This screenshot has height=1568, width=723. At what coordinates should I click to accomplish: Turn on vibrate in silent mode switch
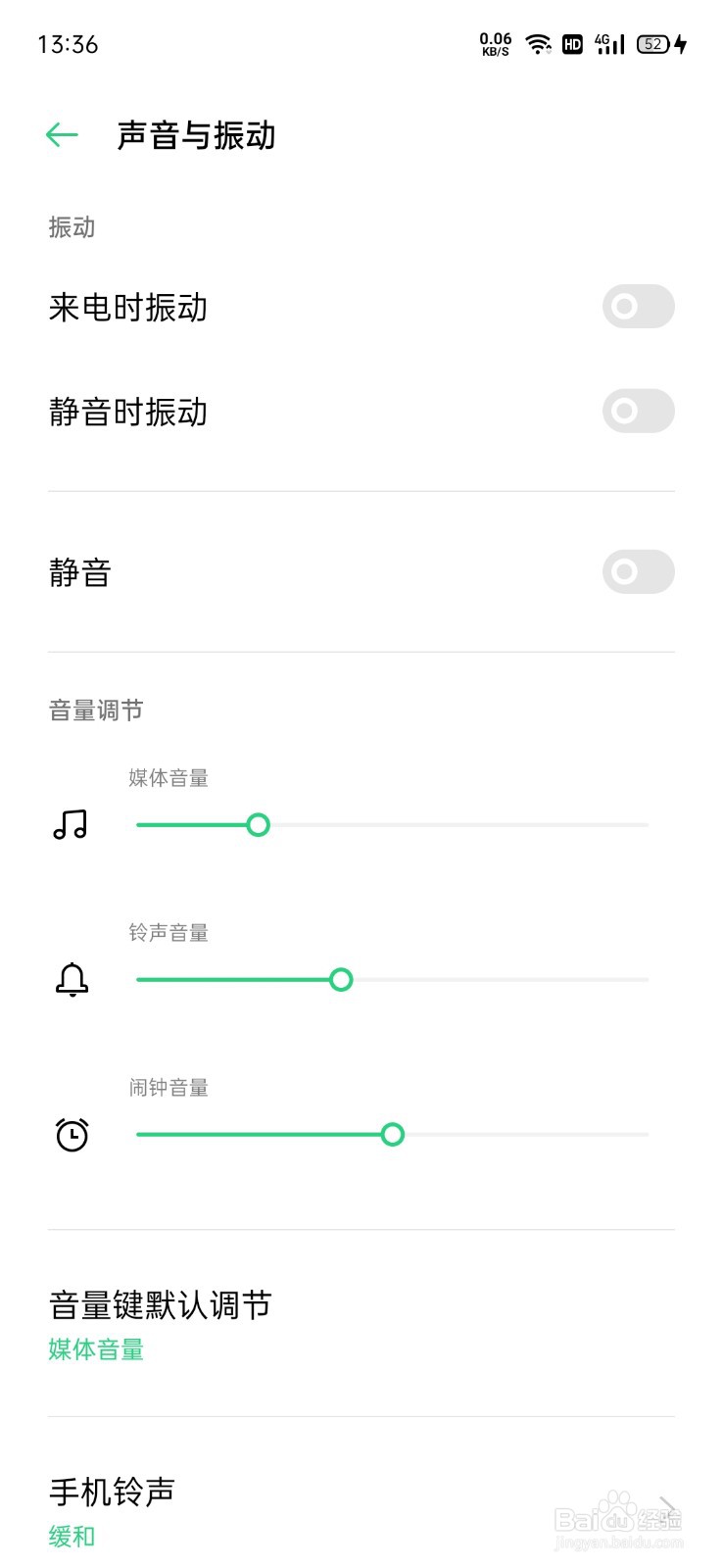(x=638, y=412)
